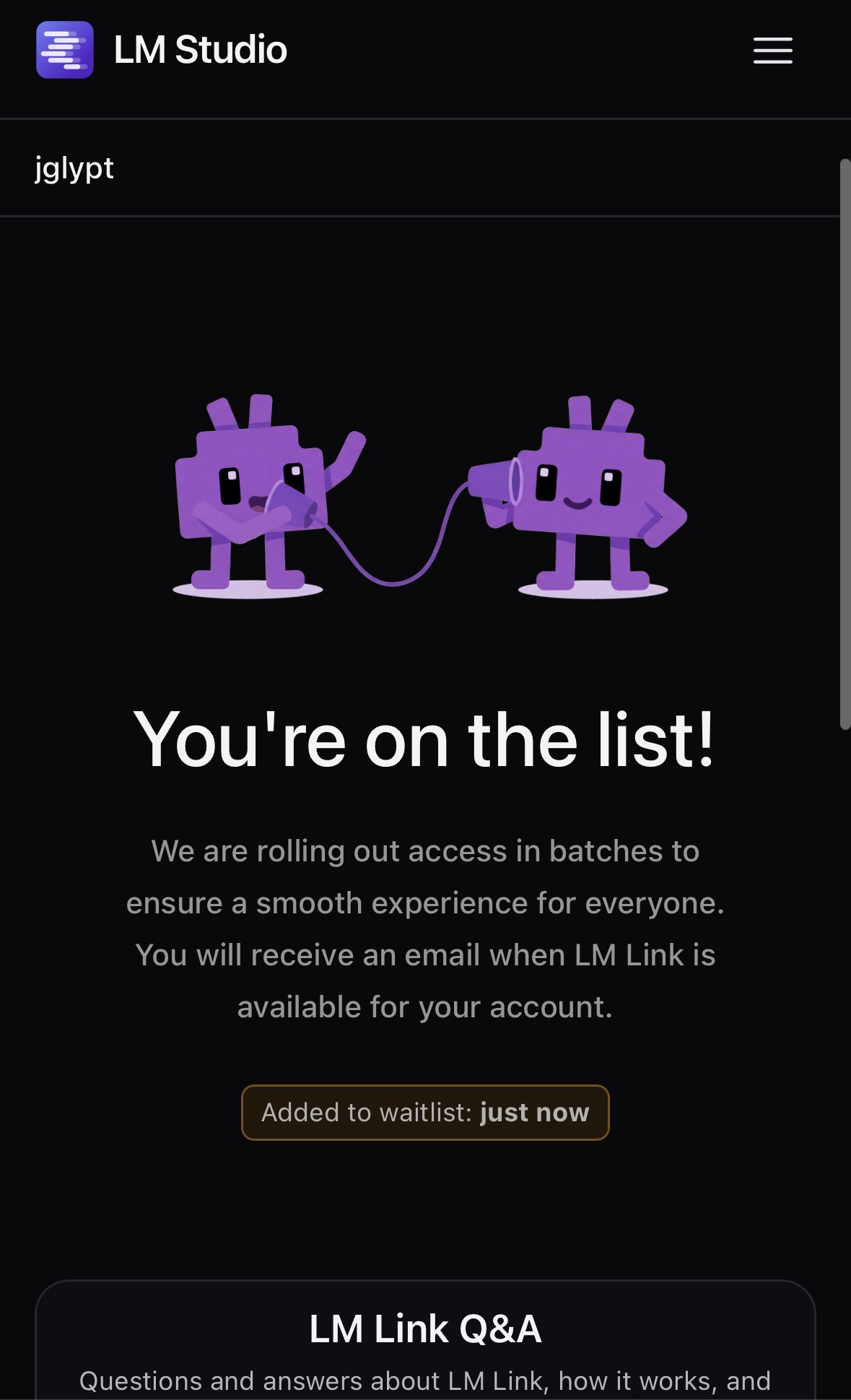Open the hamburger menu
This screenshot has width=851, height=1400.
pos(772,51)
